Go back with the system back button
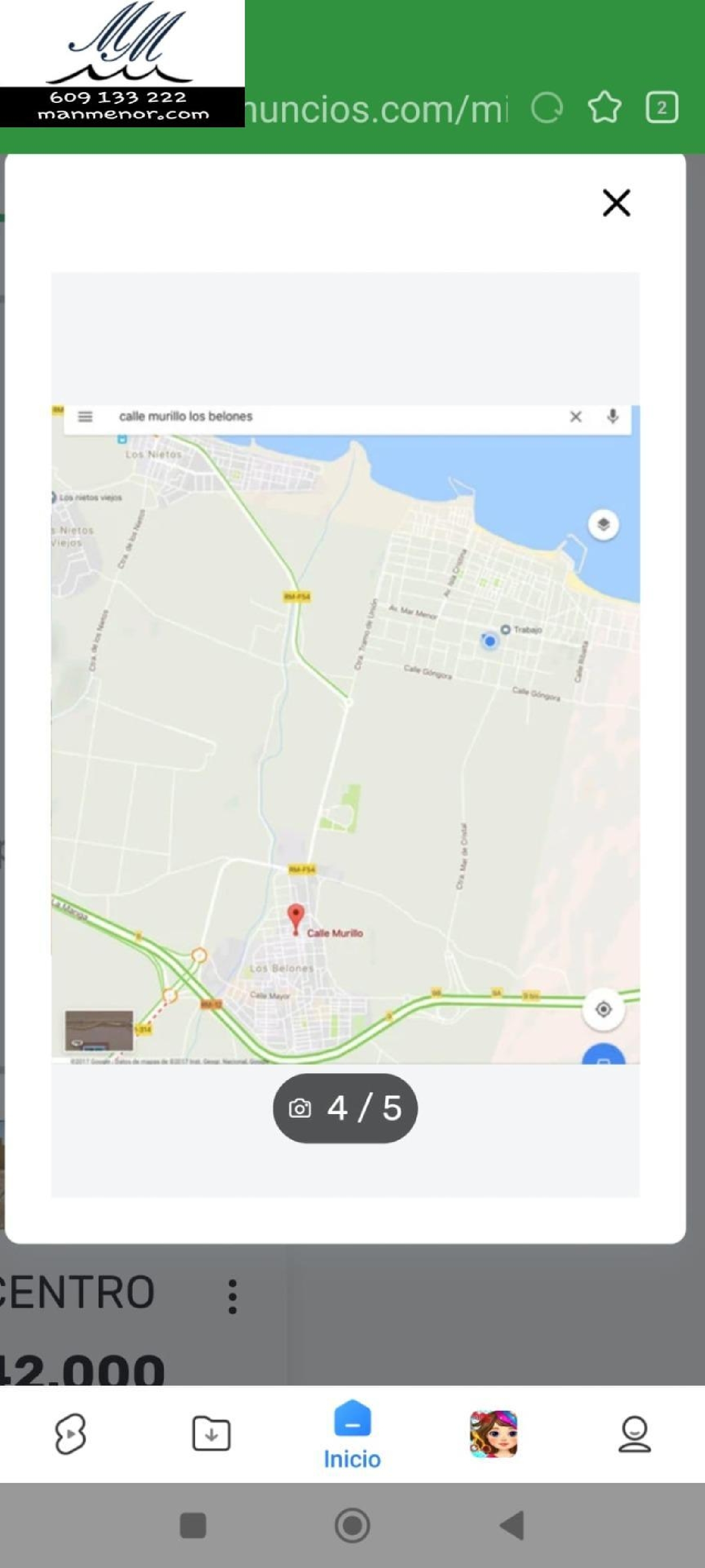Screen dimensions: 705x1568 coord(511,1525)
